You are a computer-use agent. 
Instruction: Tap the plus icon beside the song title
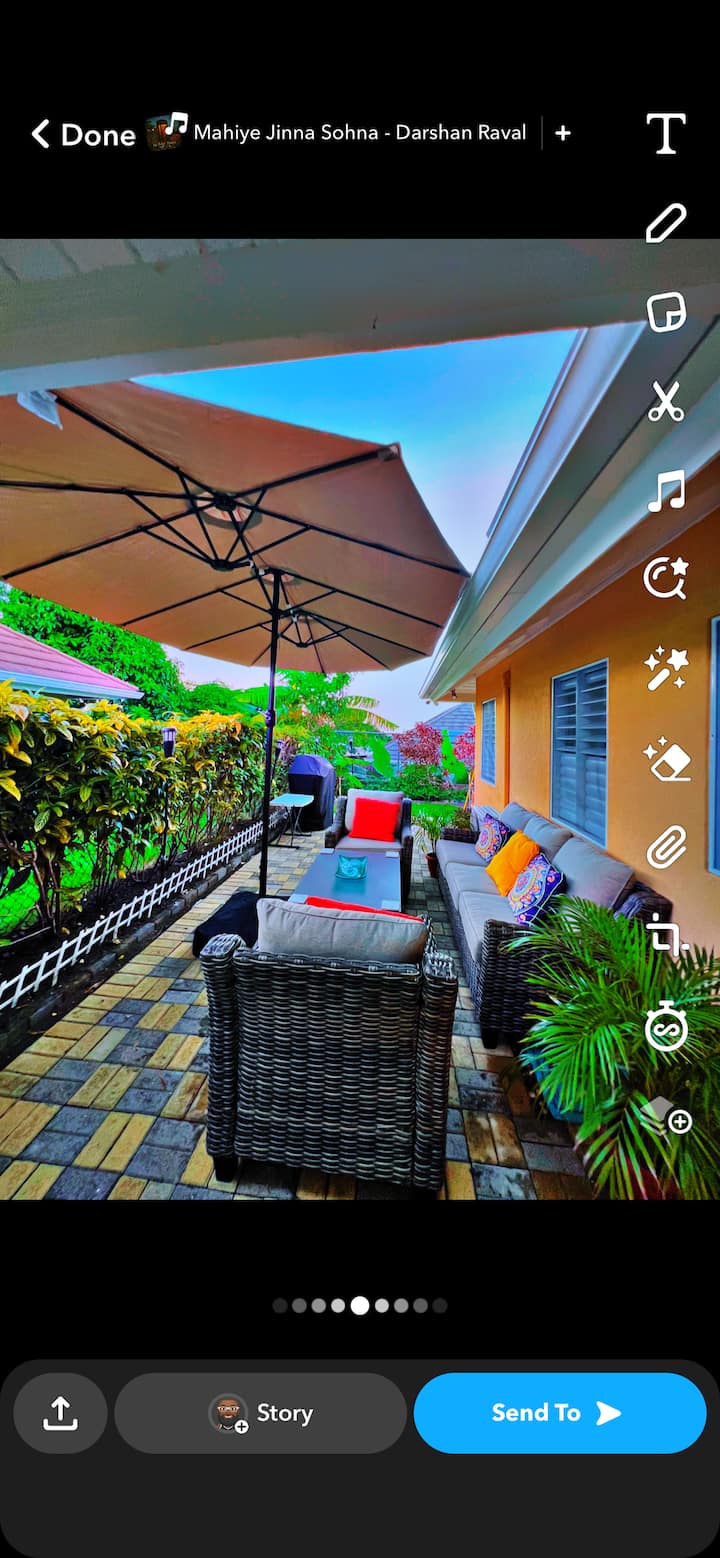point(563,133)
